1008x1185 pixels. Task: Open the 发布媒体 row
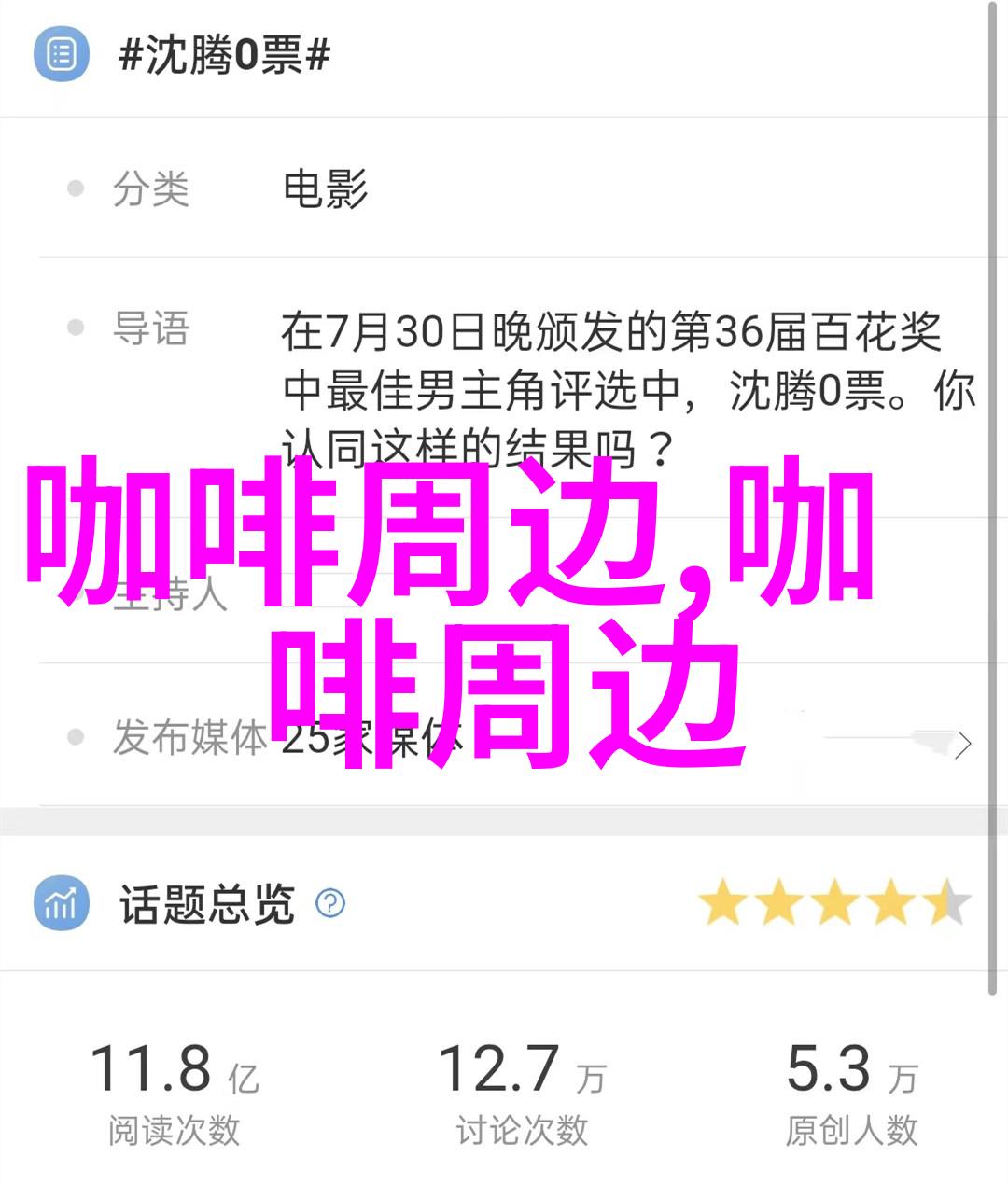pos(961,744)
